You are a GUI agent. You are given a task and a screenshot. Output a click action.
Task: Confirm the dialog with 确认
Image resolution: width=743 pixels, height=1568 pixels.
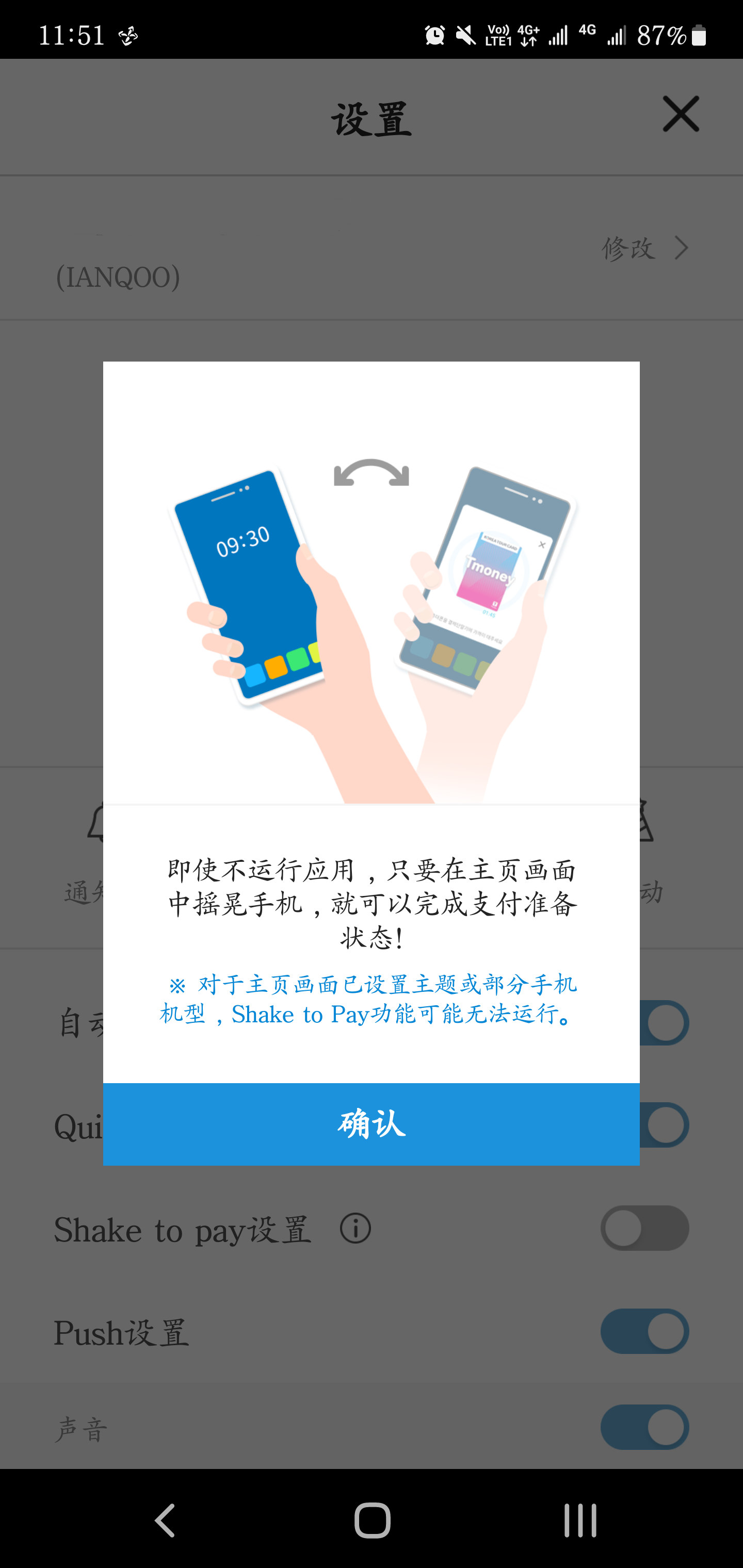[x=371, y=1124]
